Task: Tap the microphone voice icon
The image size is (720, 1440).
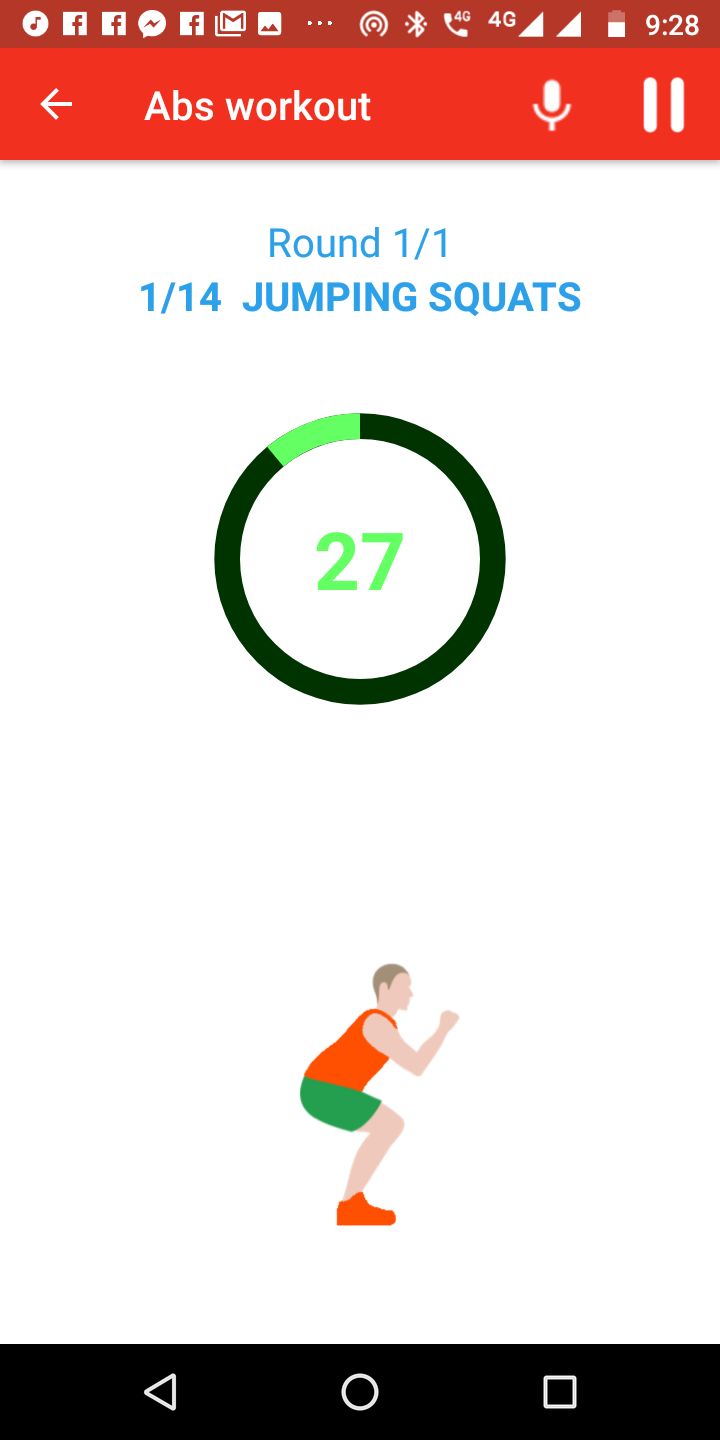Action: click(551, 104)
